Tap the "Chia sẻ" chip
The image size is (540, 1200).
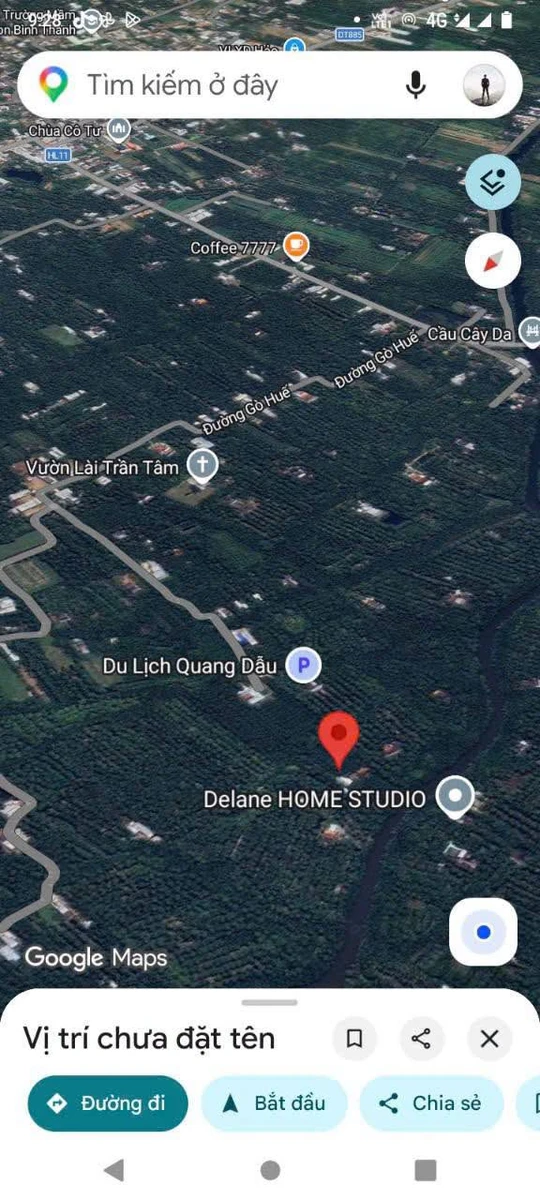point(431,1103)
